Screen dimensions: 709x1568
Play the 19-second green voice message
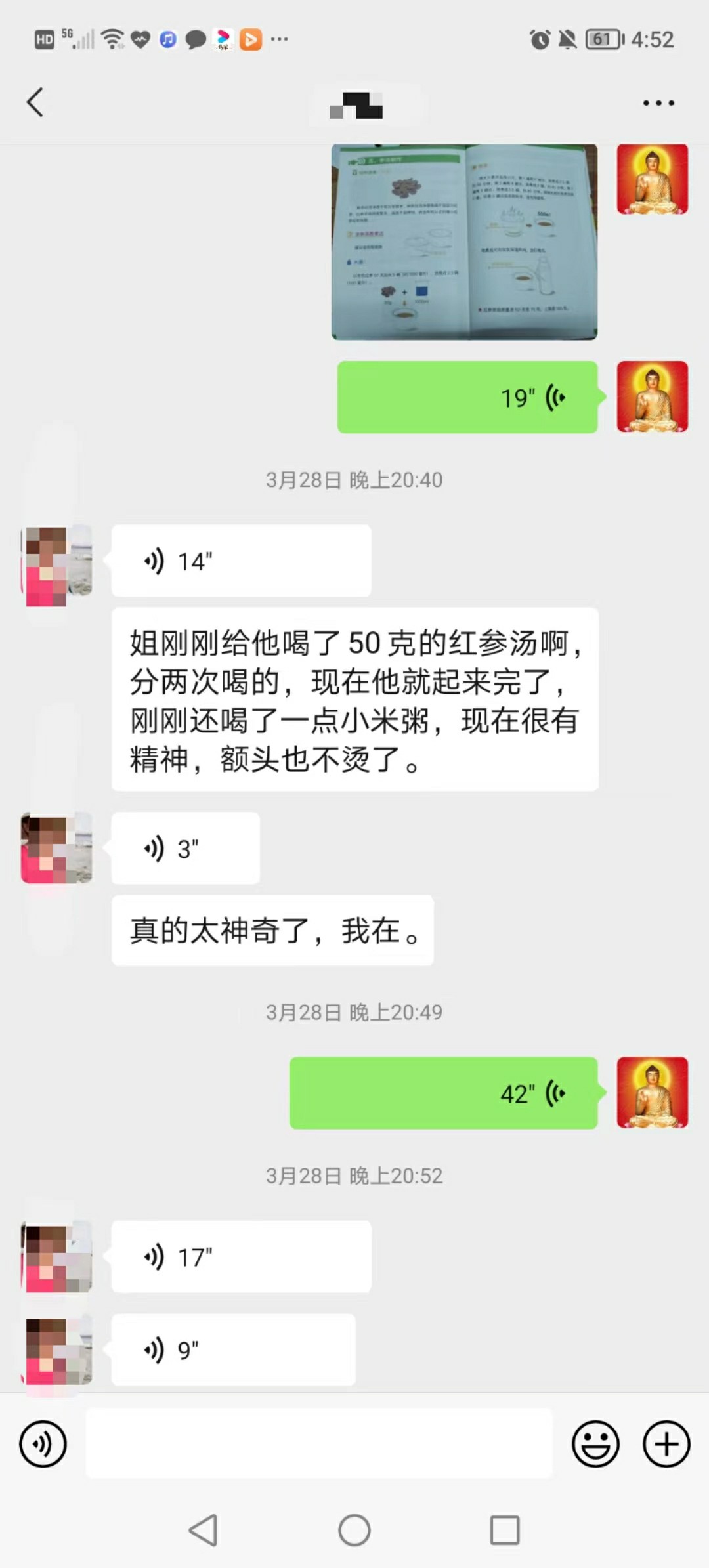(x=467, y=396)
